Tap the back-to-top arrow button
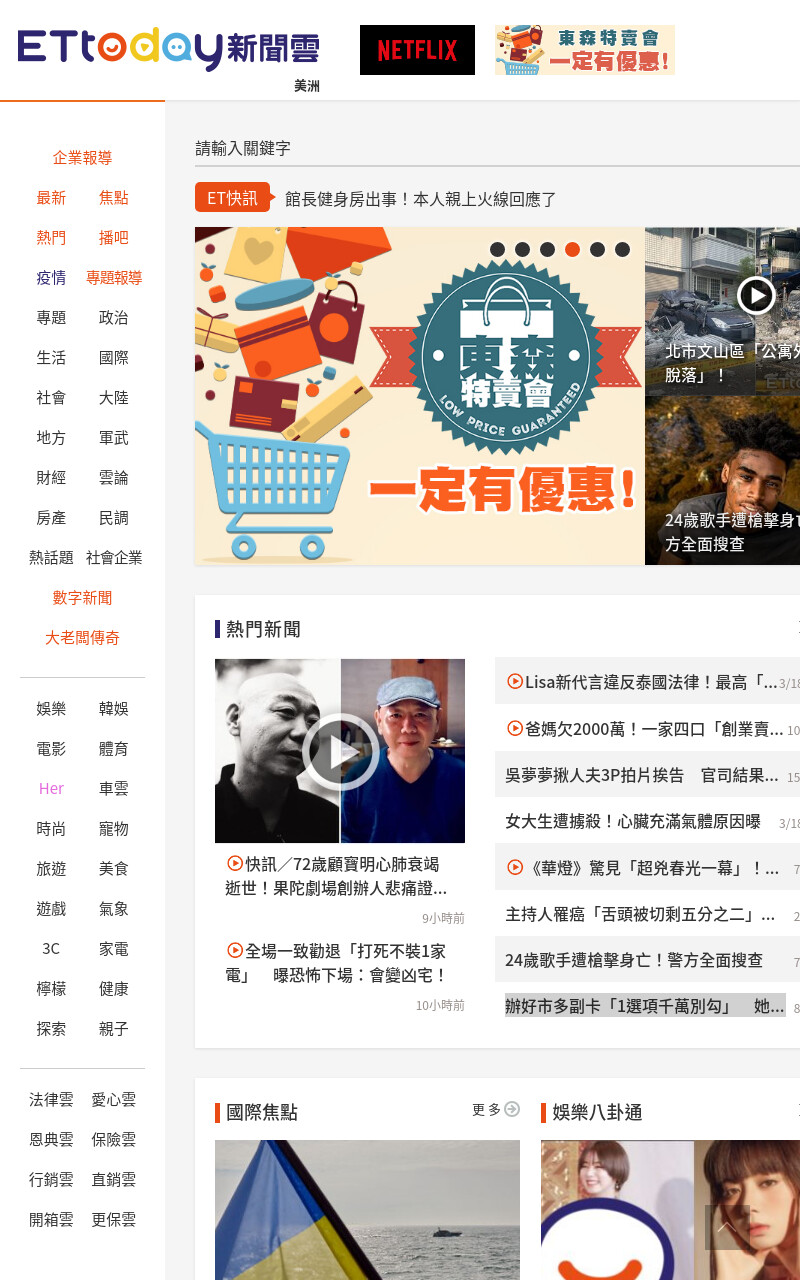800x1280 pixels. click(727, 1227)
